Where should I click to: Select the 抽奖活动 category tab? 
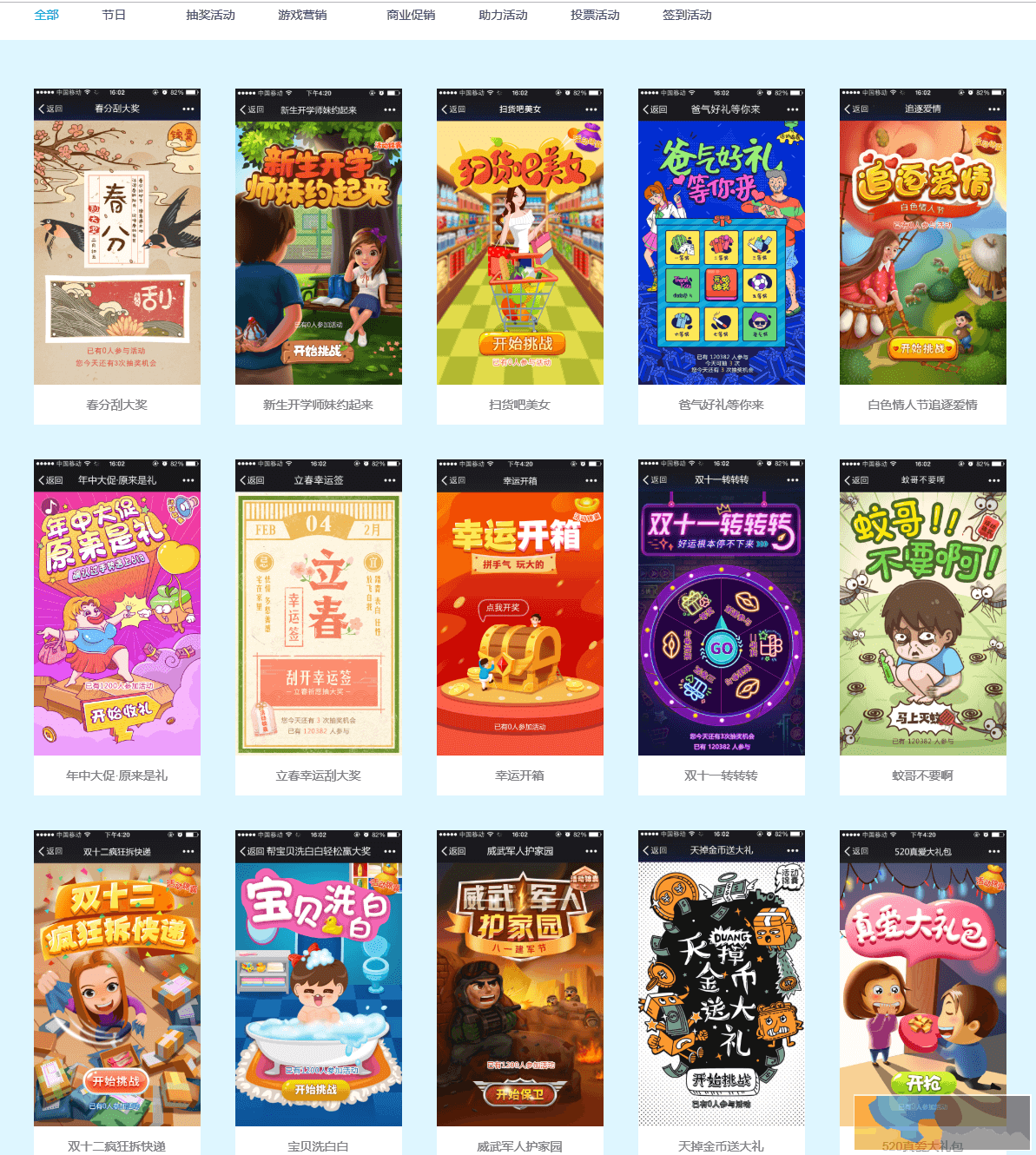(x=210, y=15)
